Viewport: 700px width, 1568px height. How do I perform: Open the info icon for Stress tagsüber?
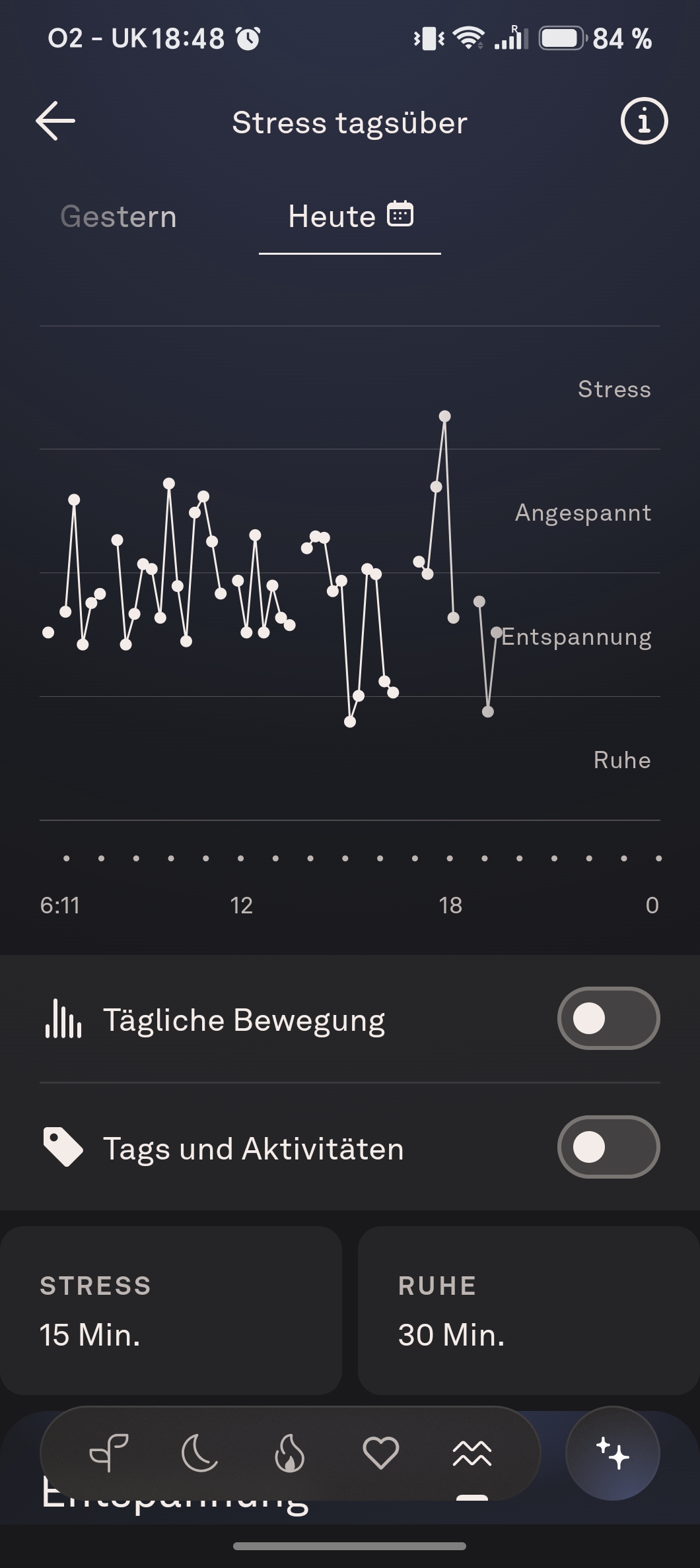pos(644,121)
